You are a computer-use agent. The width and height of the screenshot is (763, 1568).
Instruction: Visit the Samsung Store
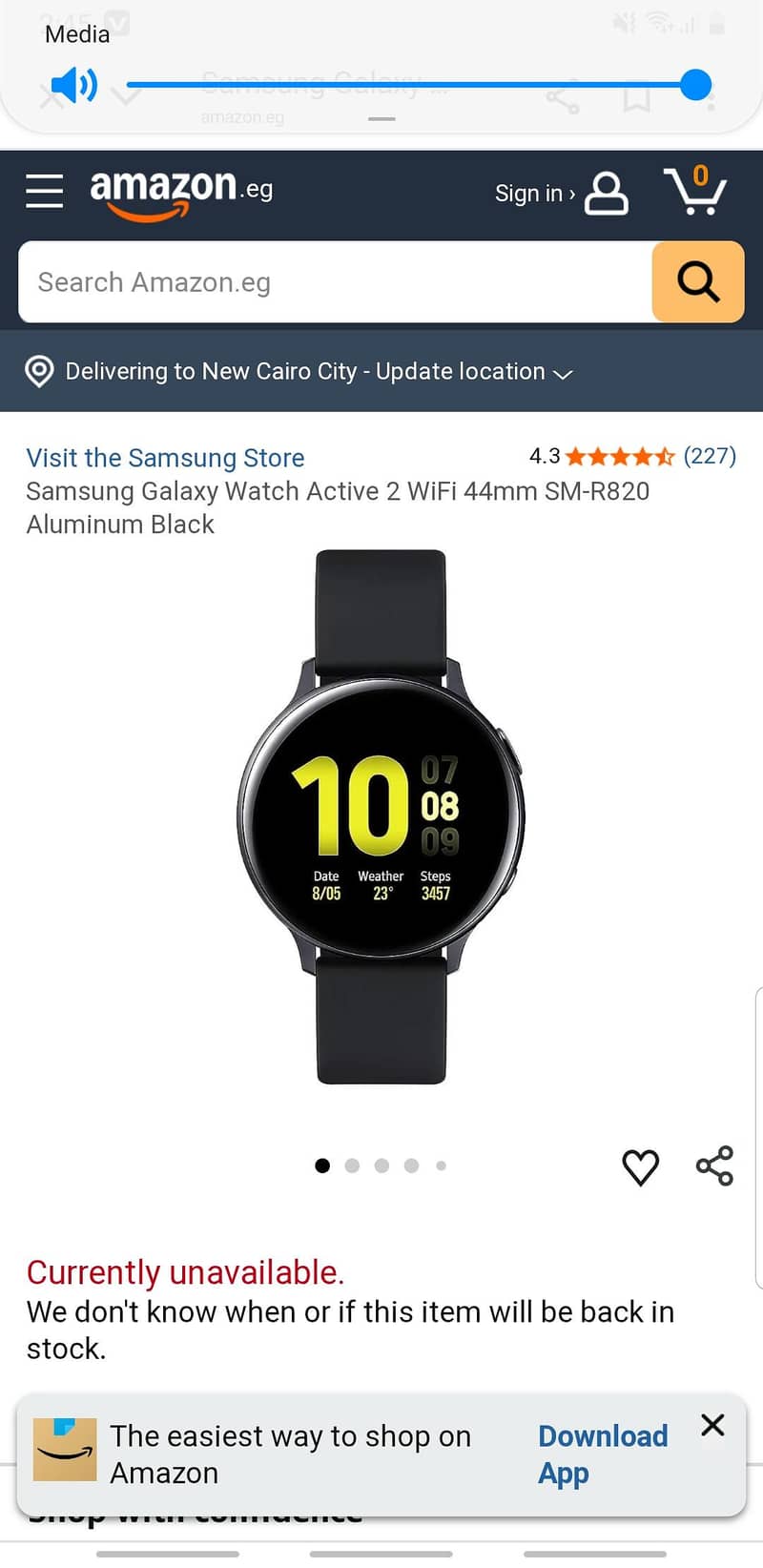click(165, 458)
